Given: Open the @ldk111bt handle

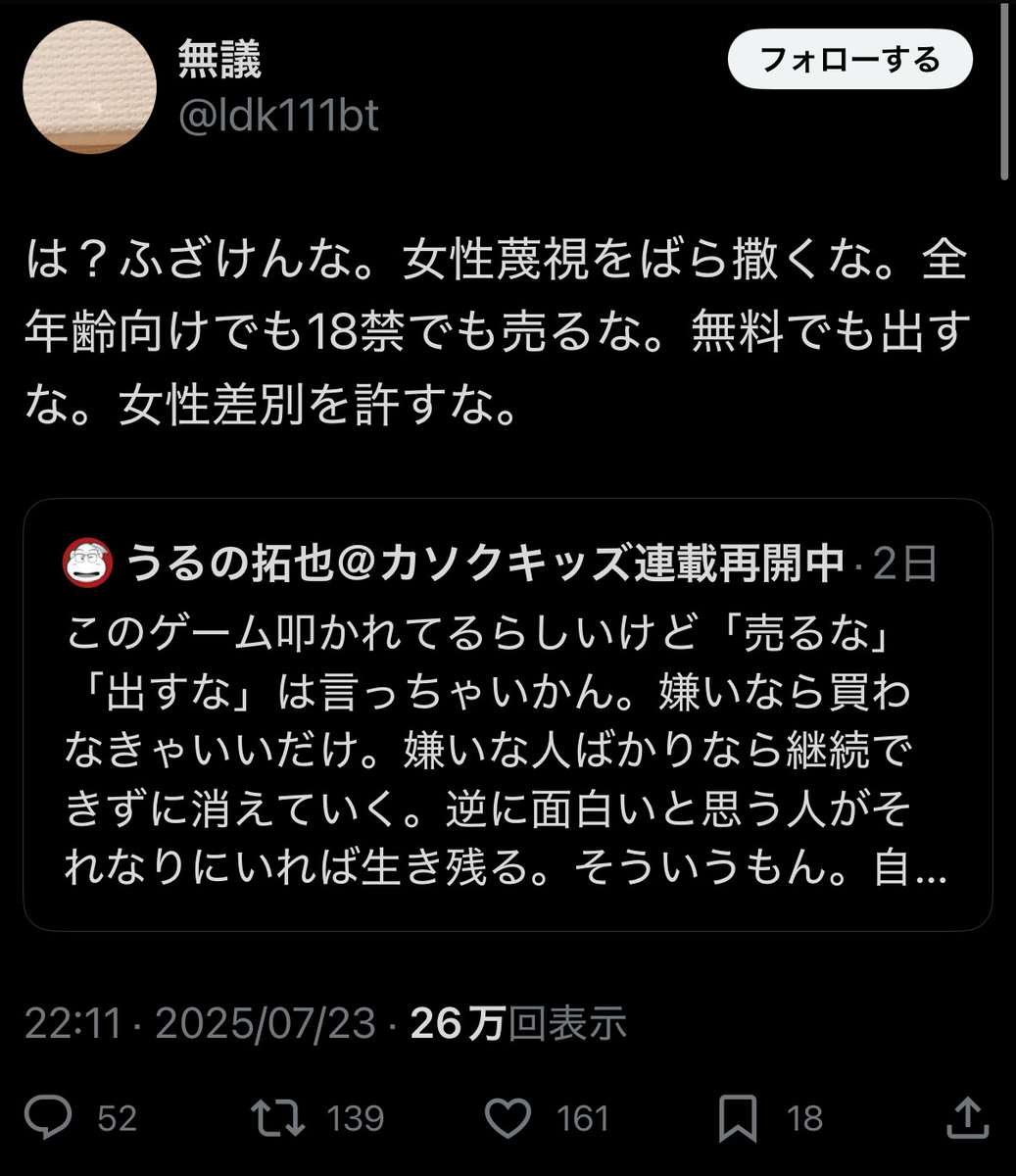Looking at the screenshot, I should [278, 116].
